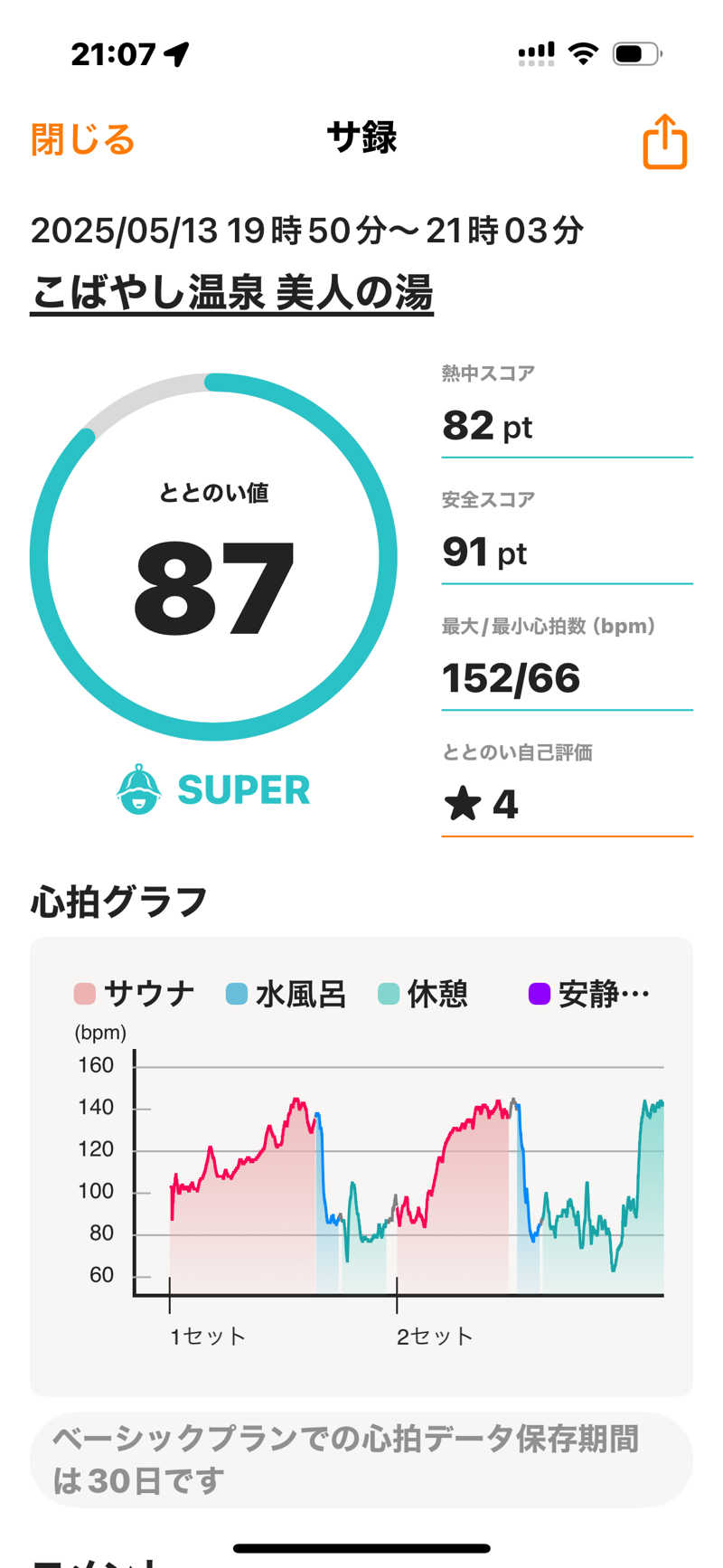Share this サ録 record
Screen dimensions: 723x1568
click(x=664, y=142)
